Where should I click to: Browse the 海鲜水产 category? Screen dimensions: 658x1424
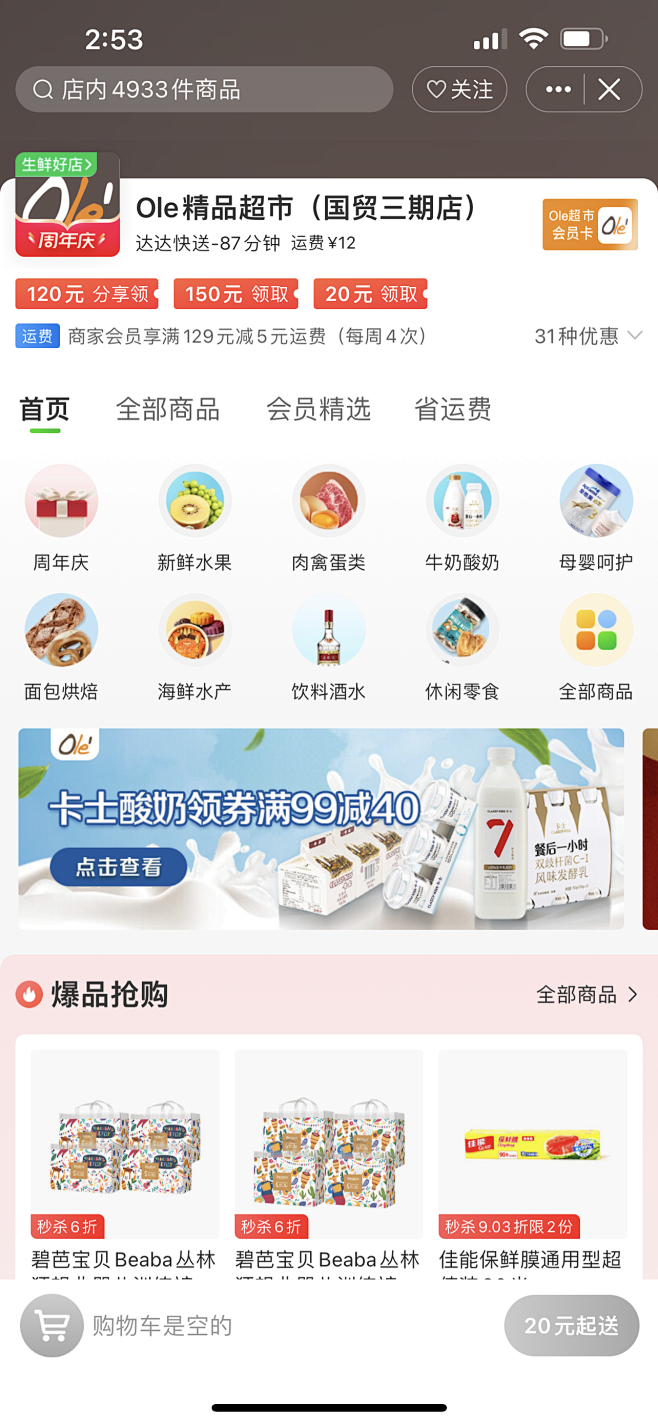point(195,648)
